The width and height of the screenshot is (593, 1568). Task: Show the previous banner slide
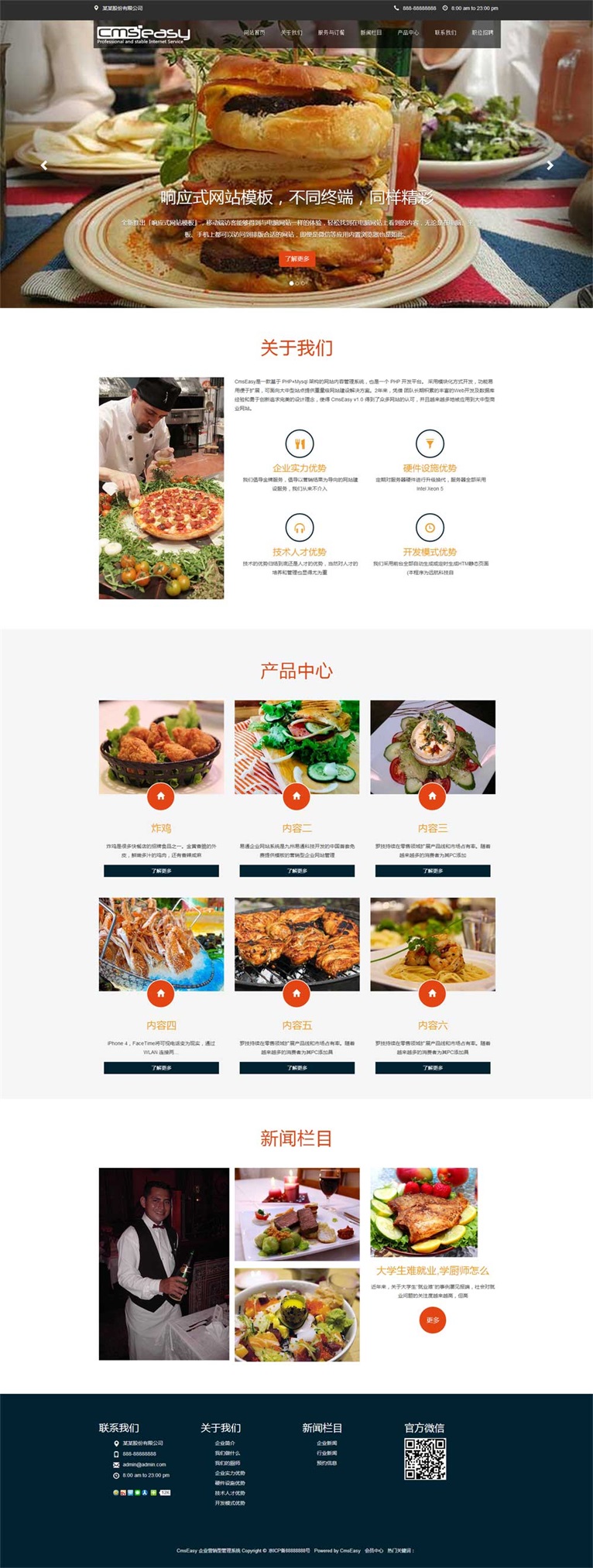(44, 166)
